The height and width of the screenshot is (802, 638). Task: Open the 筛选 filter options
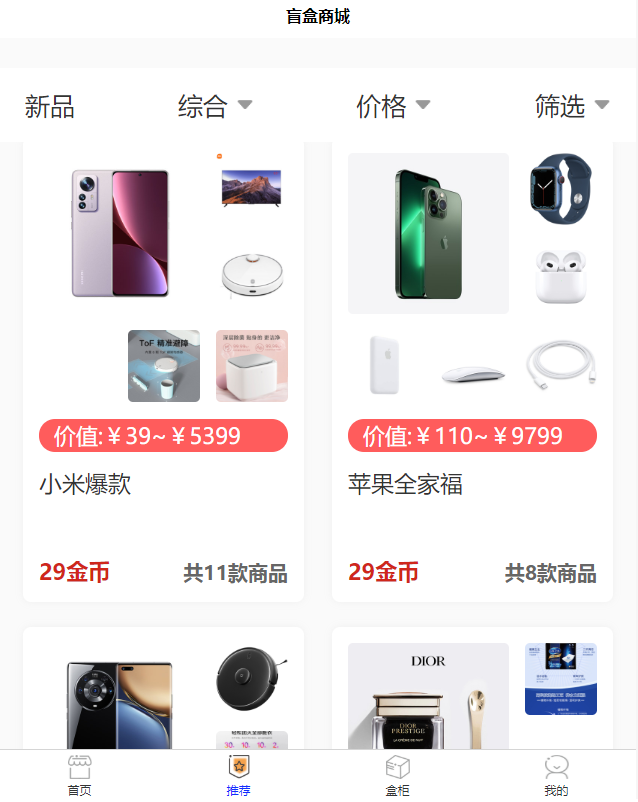pyautogui.click(x=571, y=106)
